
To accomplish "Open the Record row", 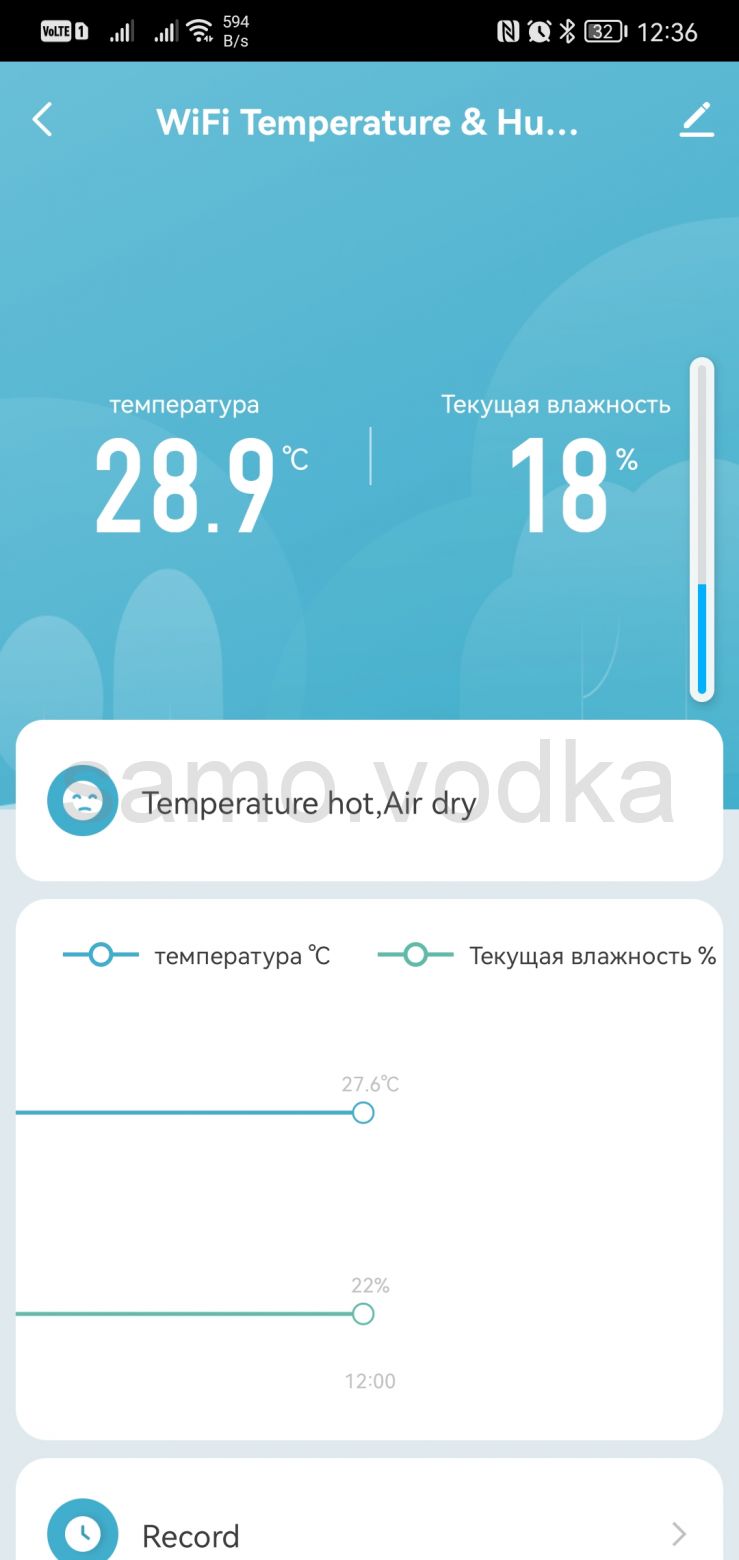I will click(369, 1520).
